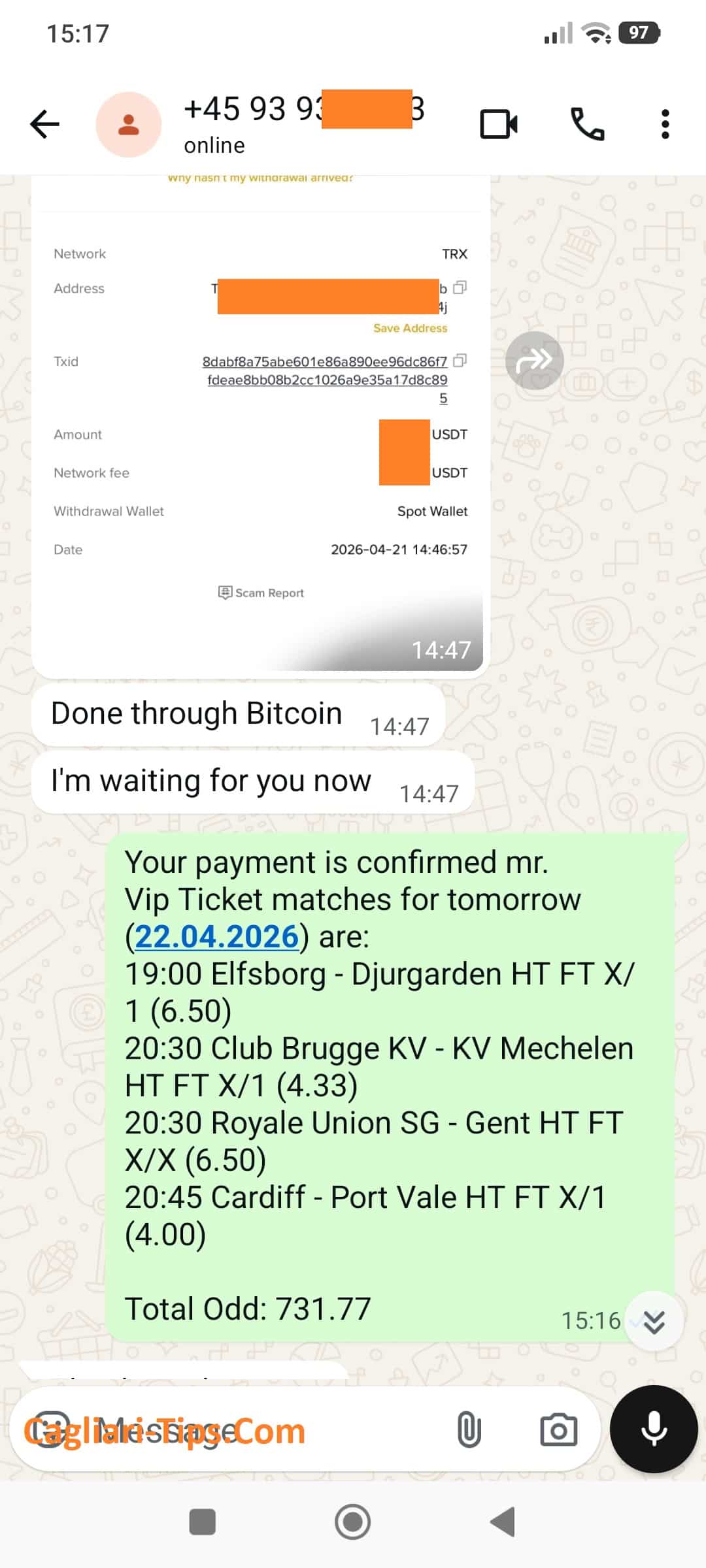Screen dimensions: 706x1568
Task: Tap the 22.04.2026 date link
Action: (x=216, y=937)
